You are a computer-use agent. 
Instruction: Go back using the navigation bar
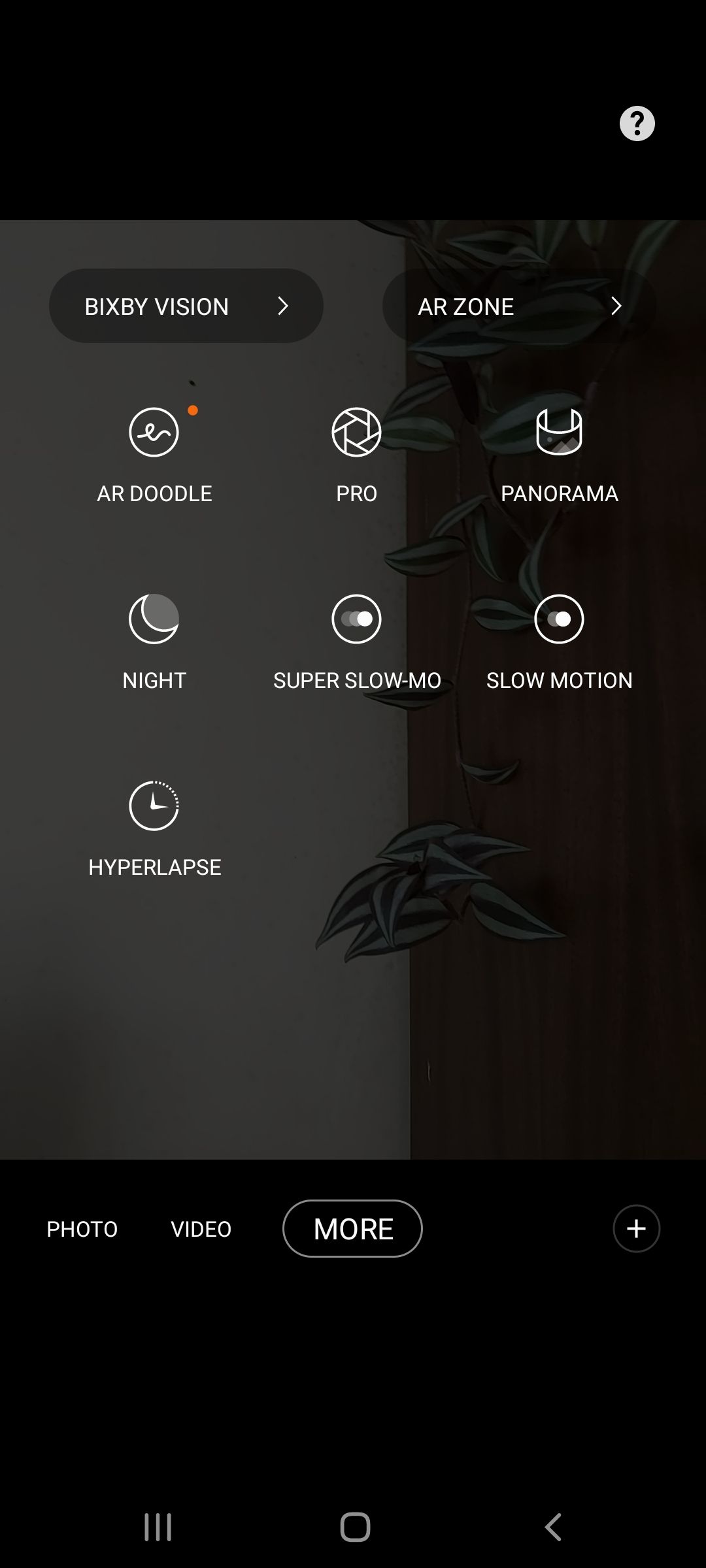553,1527
